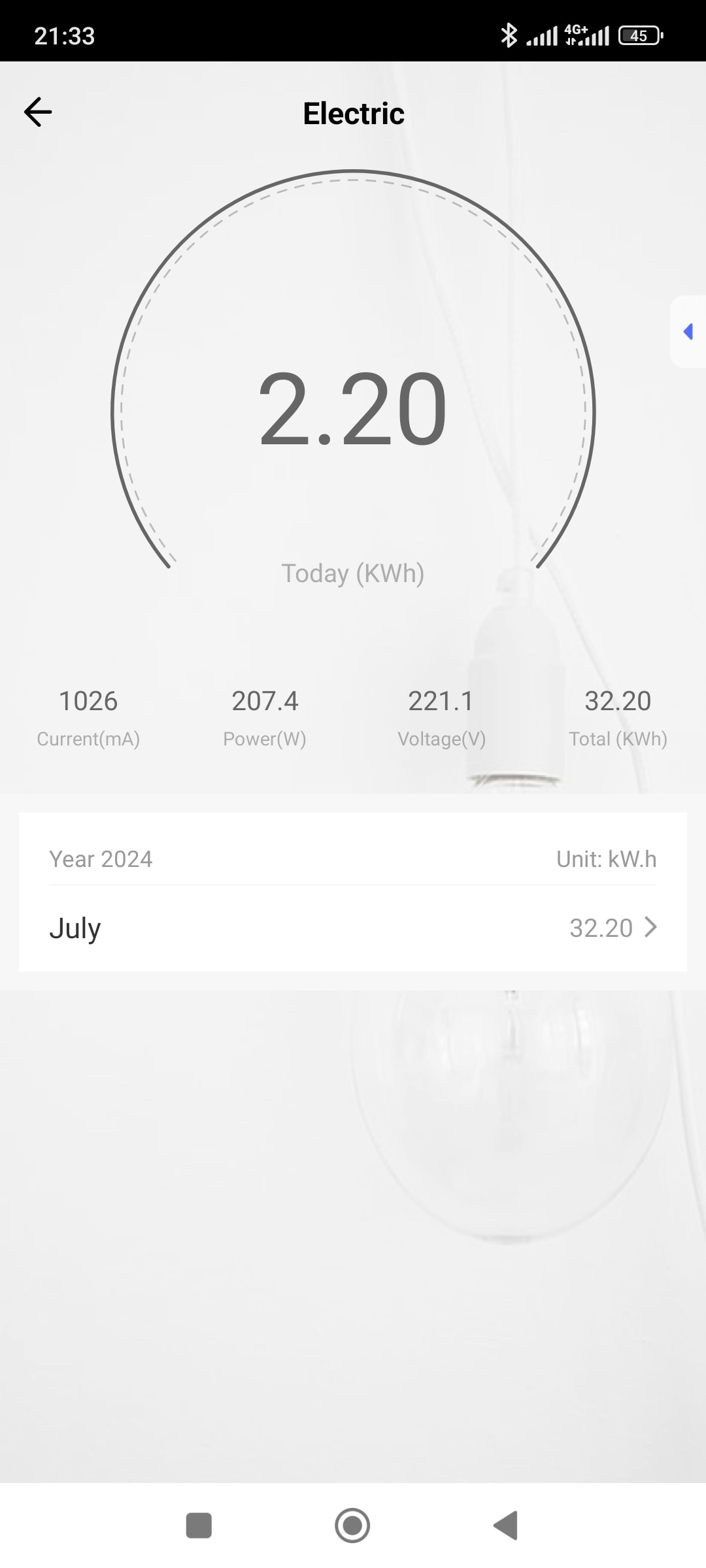This screenshot has height=1568, width=706.
Task: Expand the side panel arrow handle
Action: 688,332
